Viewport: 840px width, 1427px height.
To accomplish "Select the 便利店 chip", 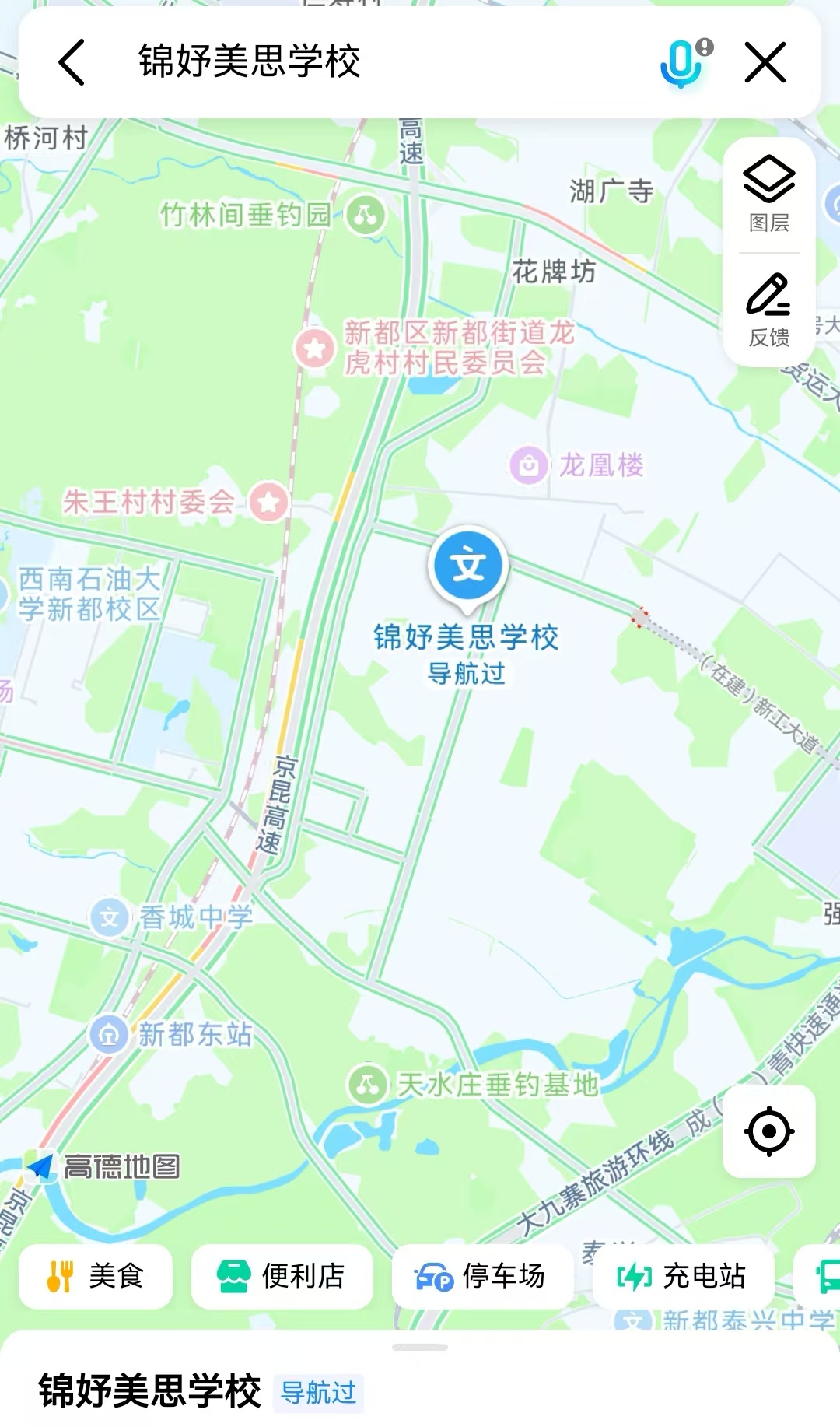I will coord(282,1276).
